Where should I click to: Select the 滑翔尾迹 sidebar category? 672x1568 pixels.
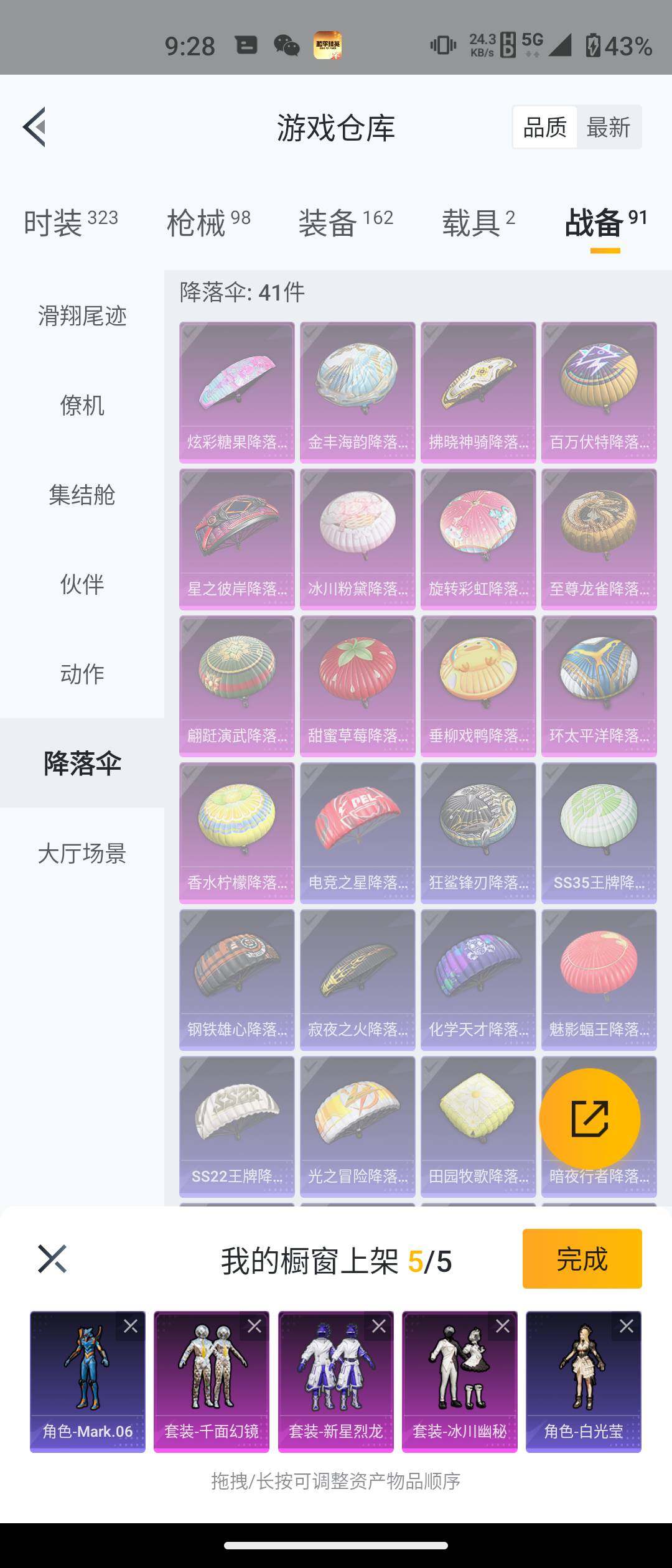(x=83, y=317)
